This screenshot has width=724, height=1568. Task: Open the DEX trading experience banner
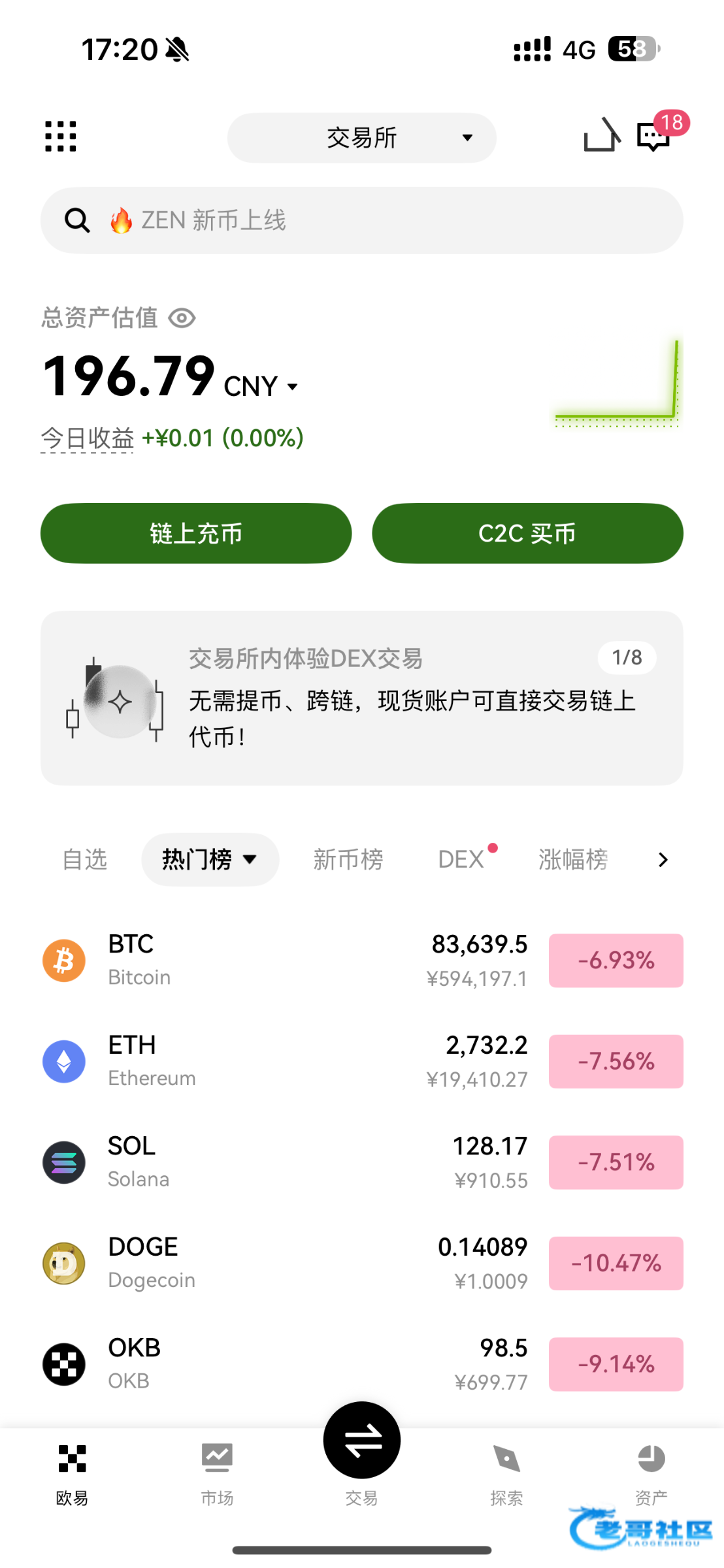(361, 698)
